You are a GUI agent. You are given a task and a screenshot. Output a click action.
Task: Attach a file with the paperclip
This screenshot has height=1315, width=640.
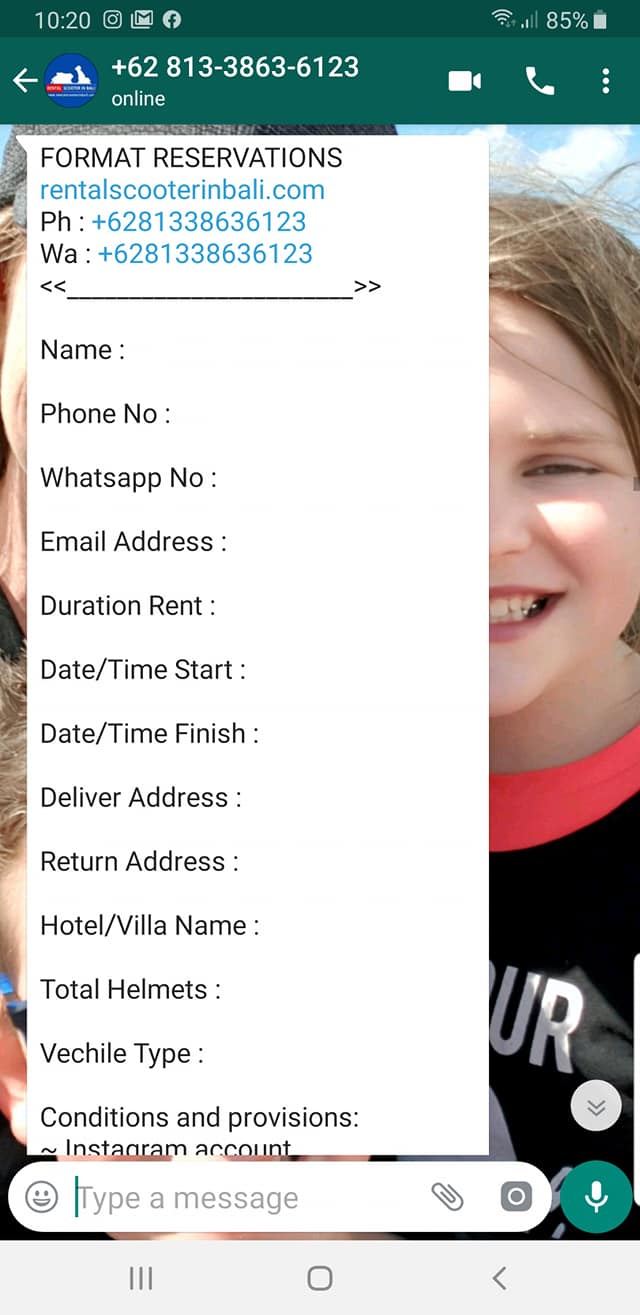click(447, 1196)
